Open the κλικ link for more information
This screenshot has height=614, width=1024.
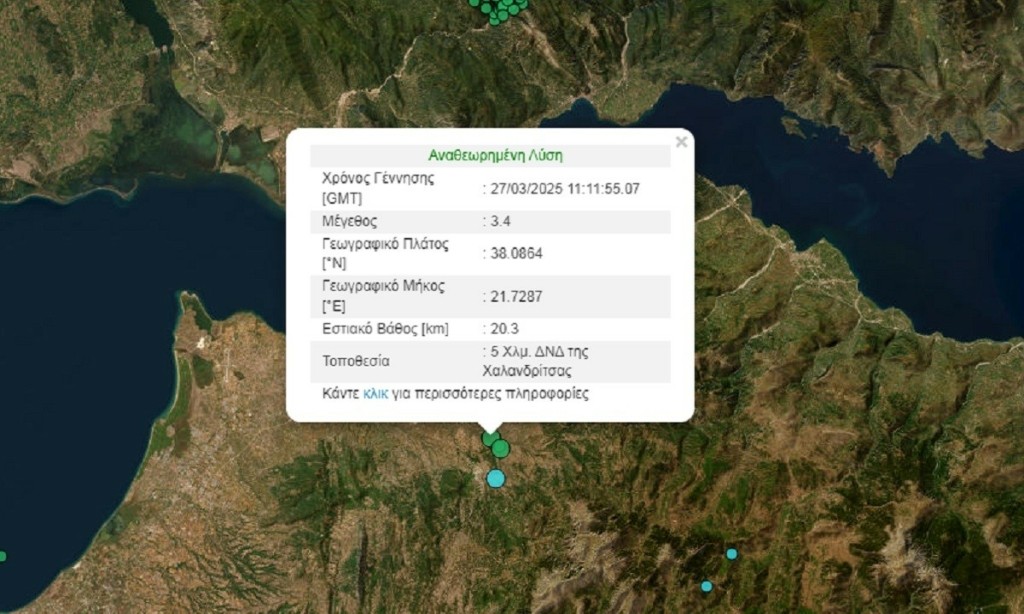click(375, 393)
